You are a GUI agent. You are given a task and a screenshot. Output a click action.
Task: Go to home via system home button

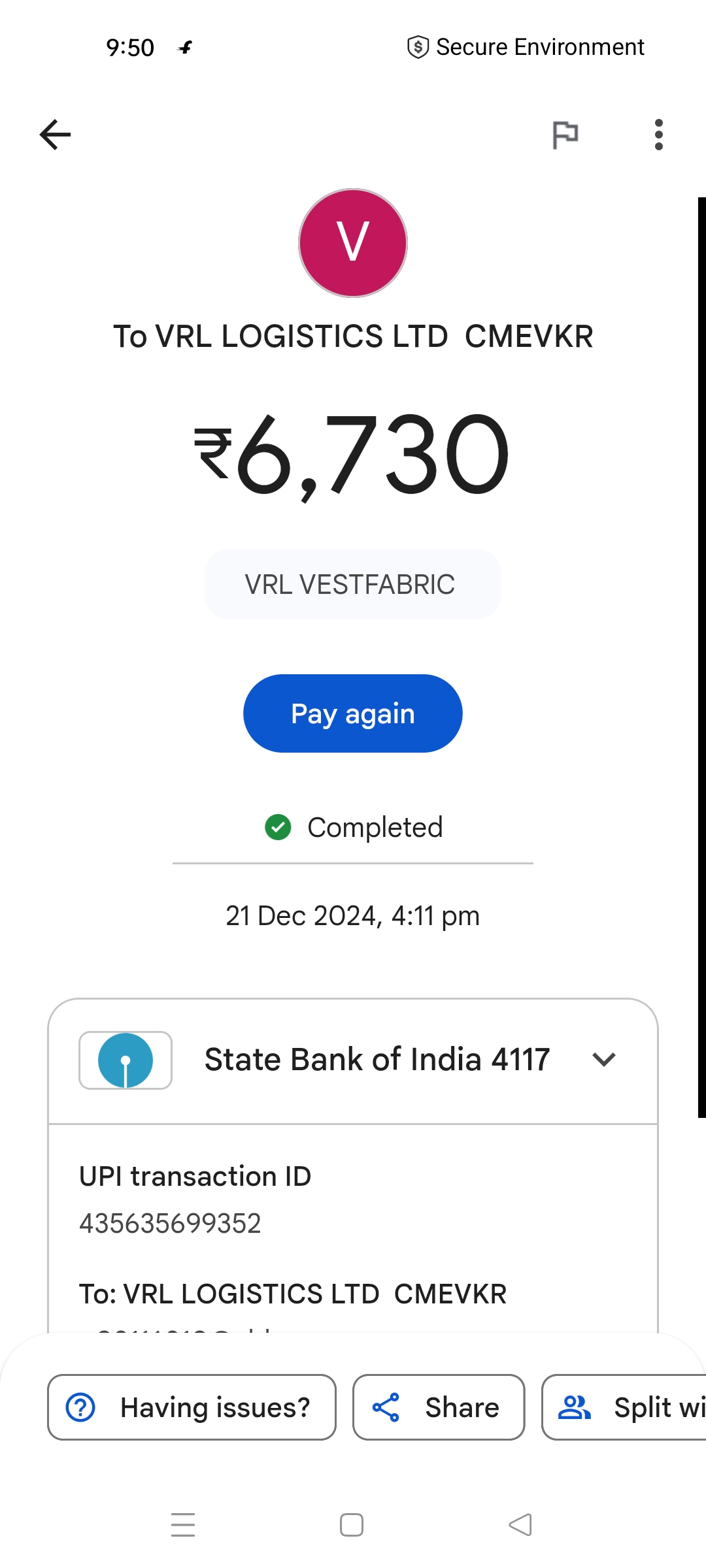352,1525
